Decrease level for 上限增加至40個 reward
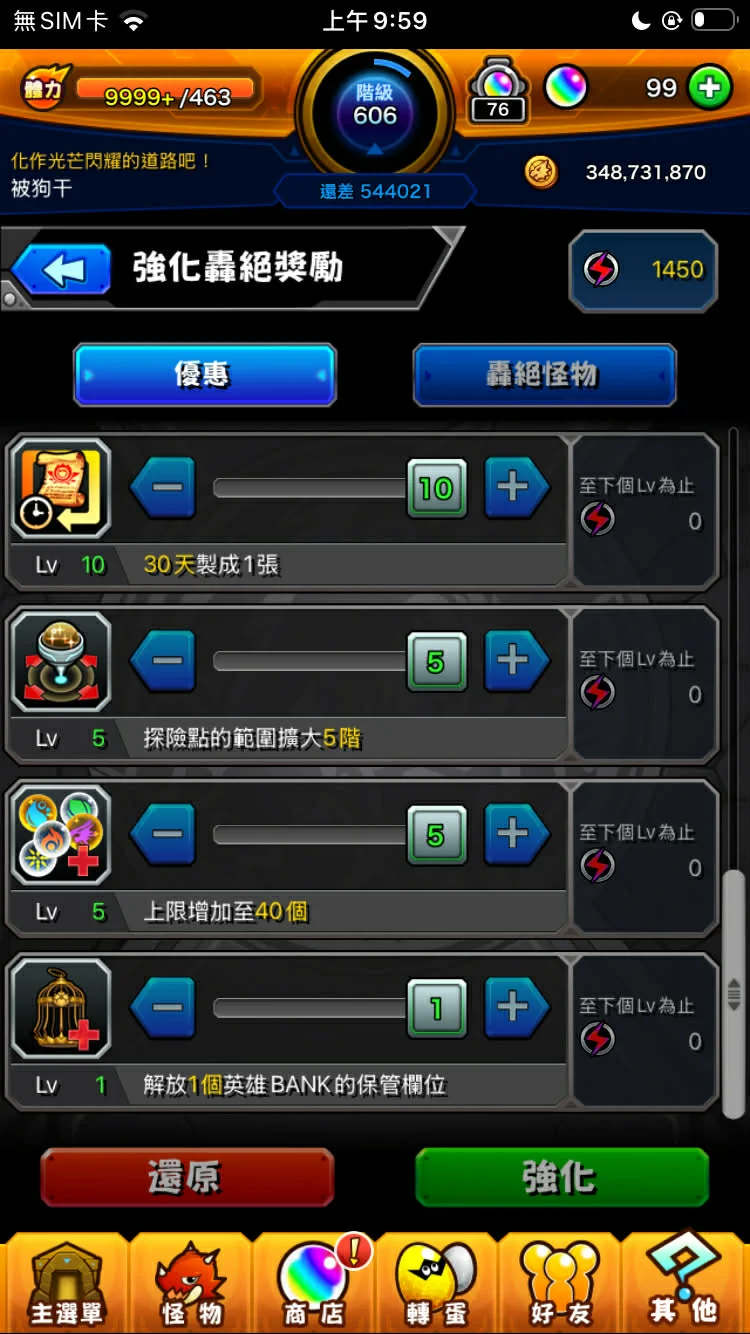The image size is (750, 1334). [163, 834]
